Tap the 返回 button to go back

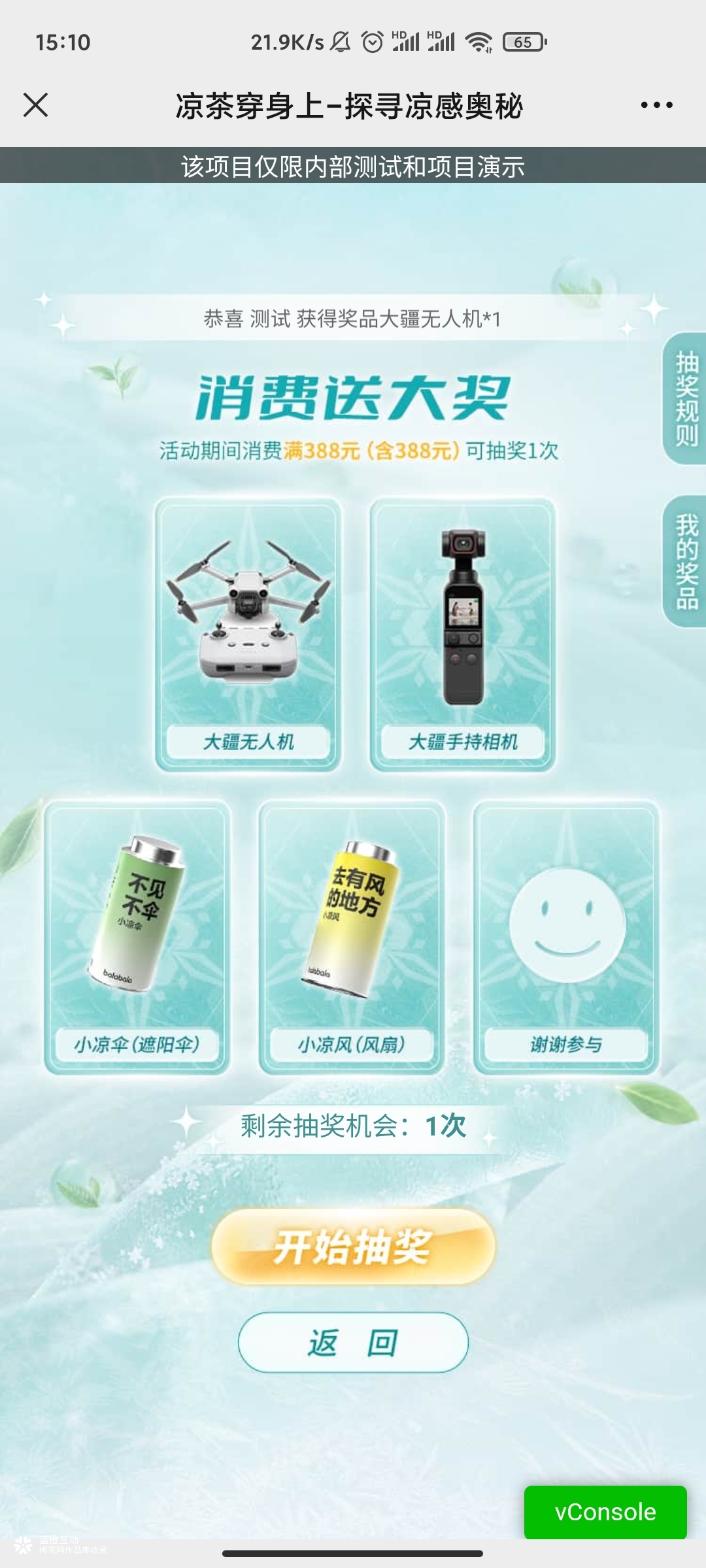pyautogui.click(x=353, y=1343)
